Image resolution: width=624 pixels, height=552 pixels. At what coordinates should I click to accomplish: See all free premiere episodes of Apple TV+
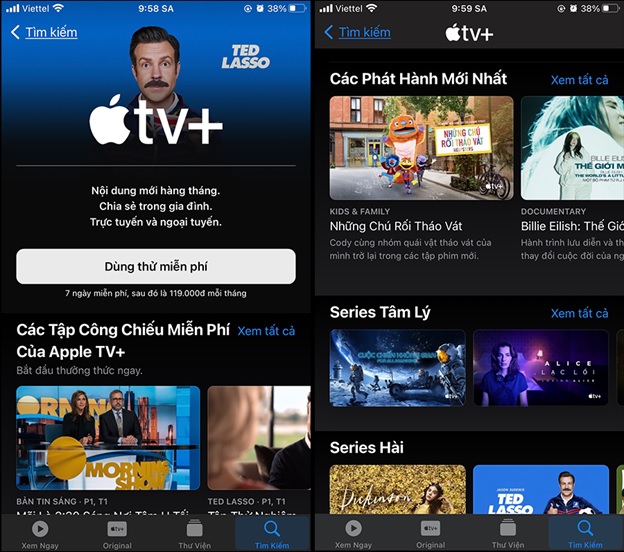point(266,331)
